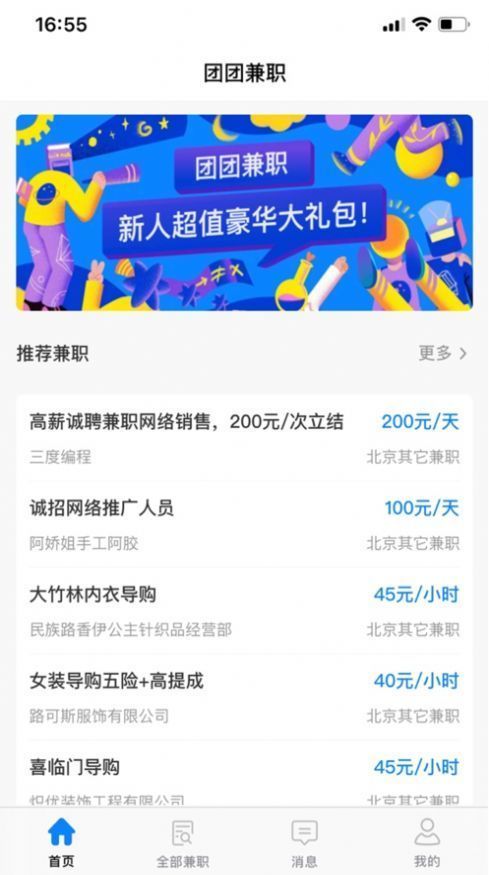Viewport: 489px width, 875px height.
Task: Switch to the 全部兼职 tab
Action: (183, 842)
